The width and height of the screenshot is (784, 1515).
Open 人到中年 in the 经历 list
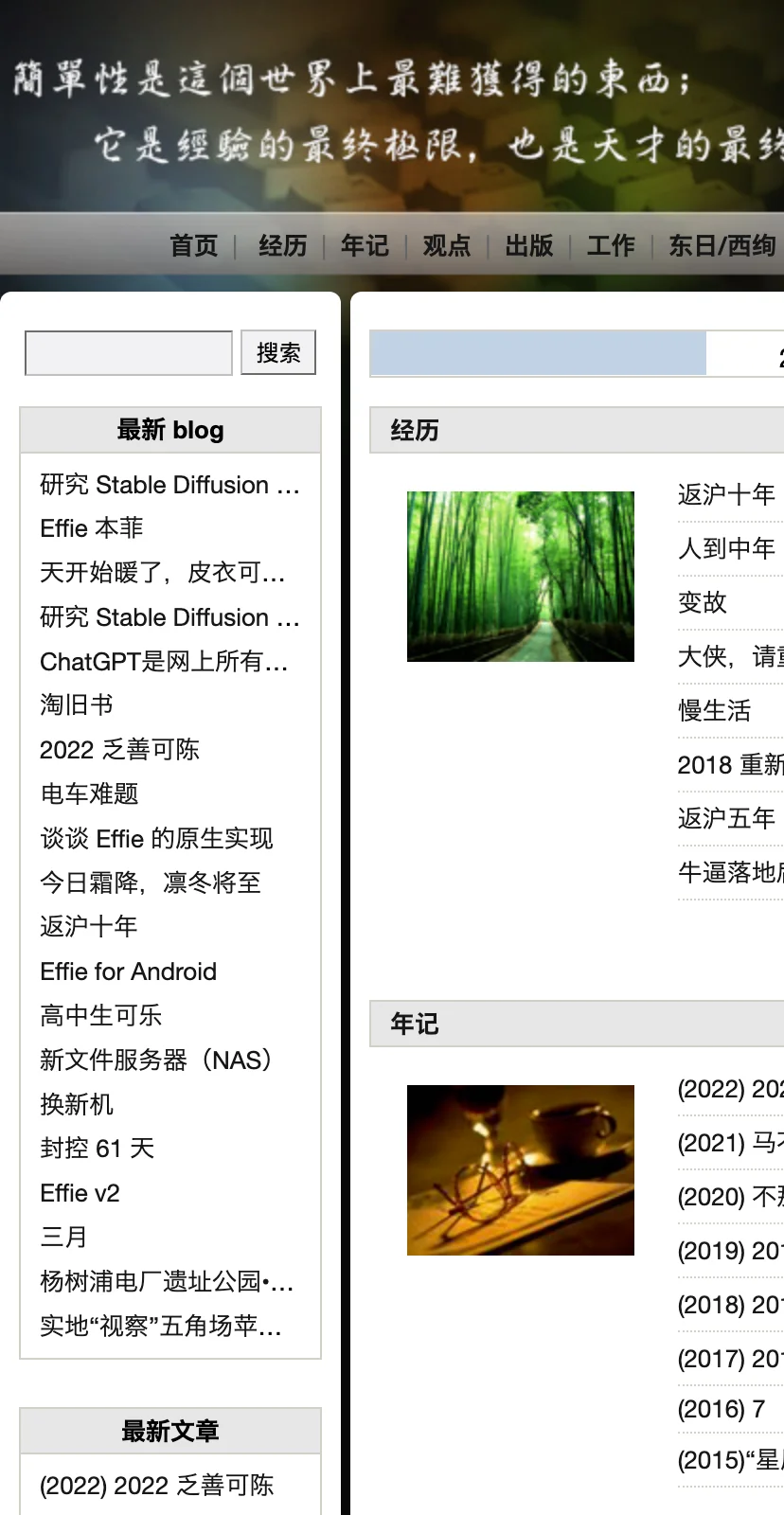point(726,548)
